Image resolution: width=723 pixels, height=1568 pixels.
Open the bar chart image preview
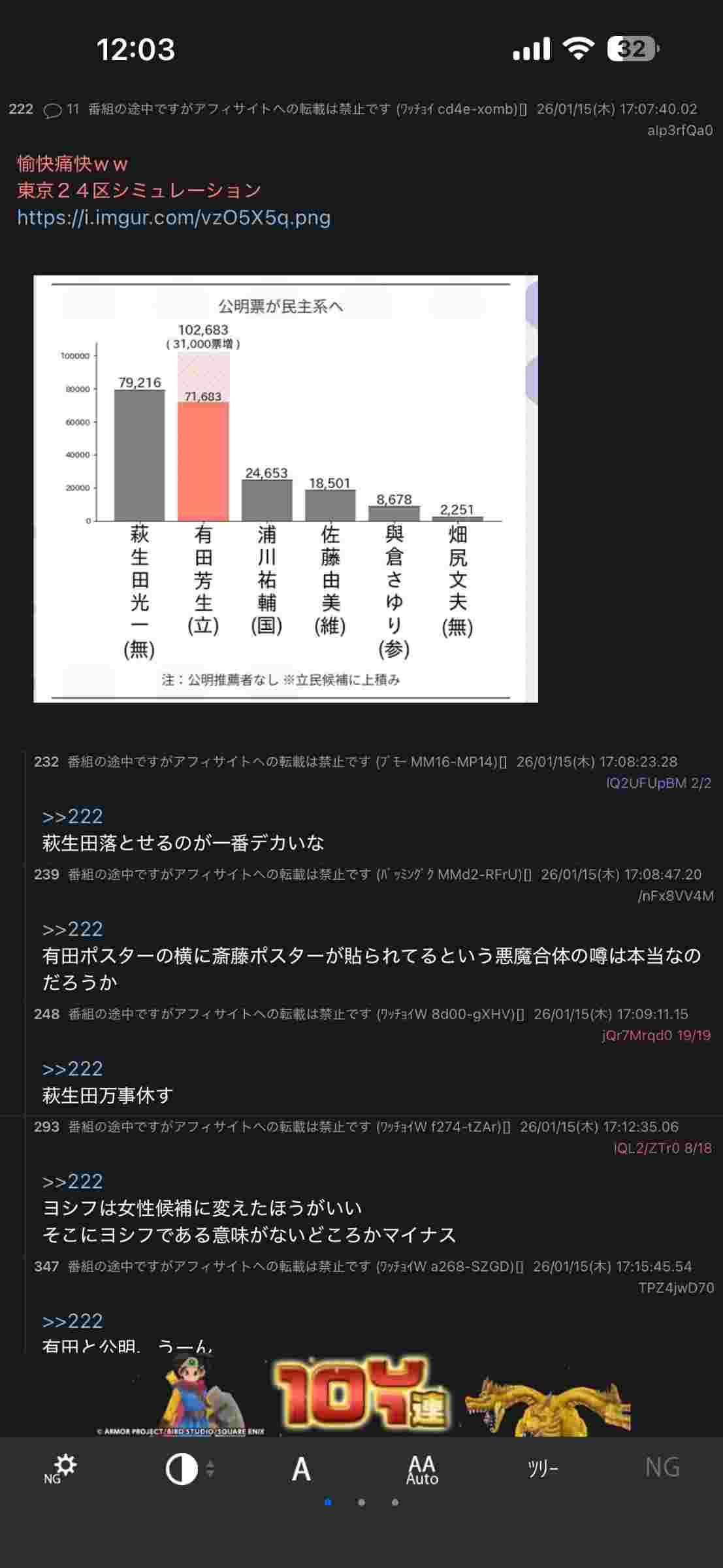pos(285,489)
